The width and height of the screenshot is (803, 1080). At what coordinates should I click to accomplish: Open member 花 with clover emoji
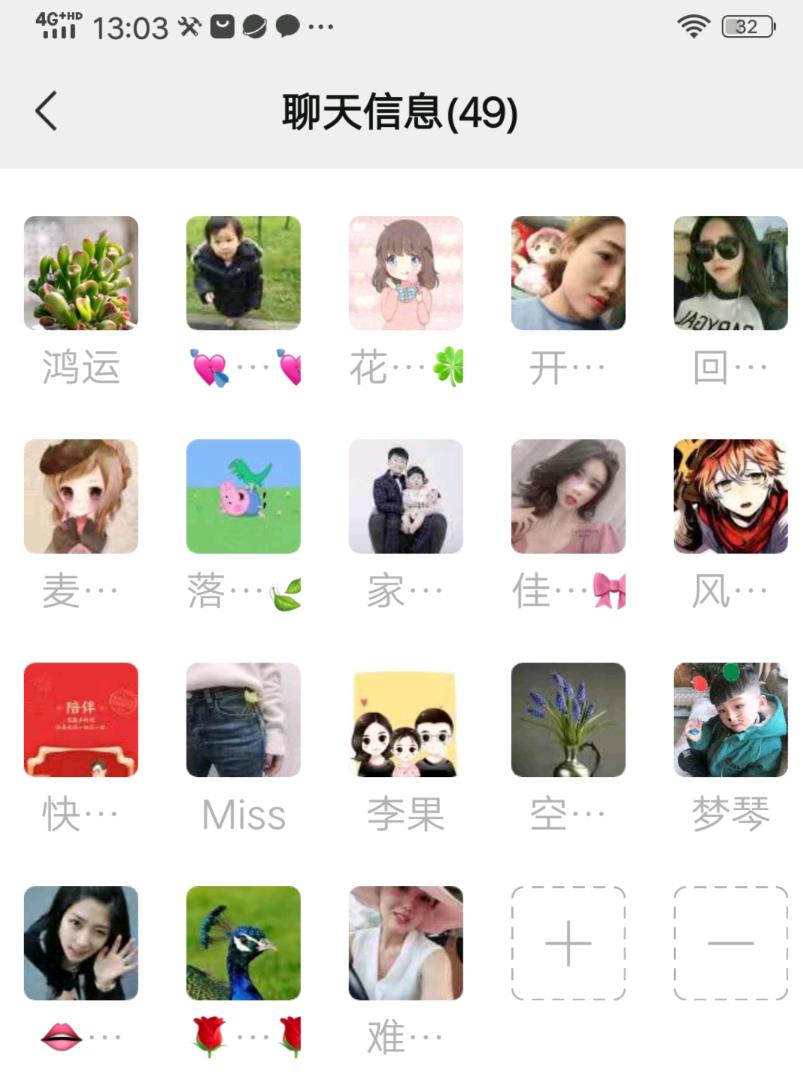(405, 273)
